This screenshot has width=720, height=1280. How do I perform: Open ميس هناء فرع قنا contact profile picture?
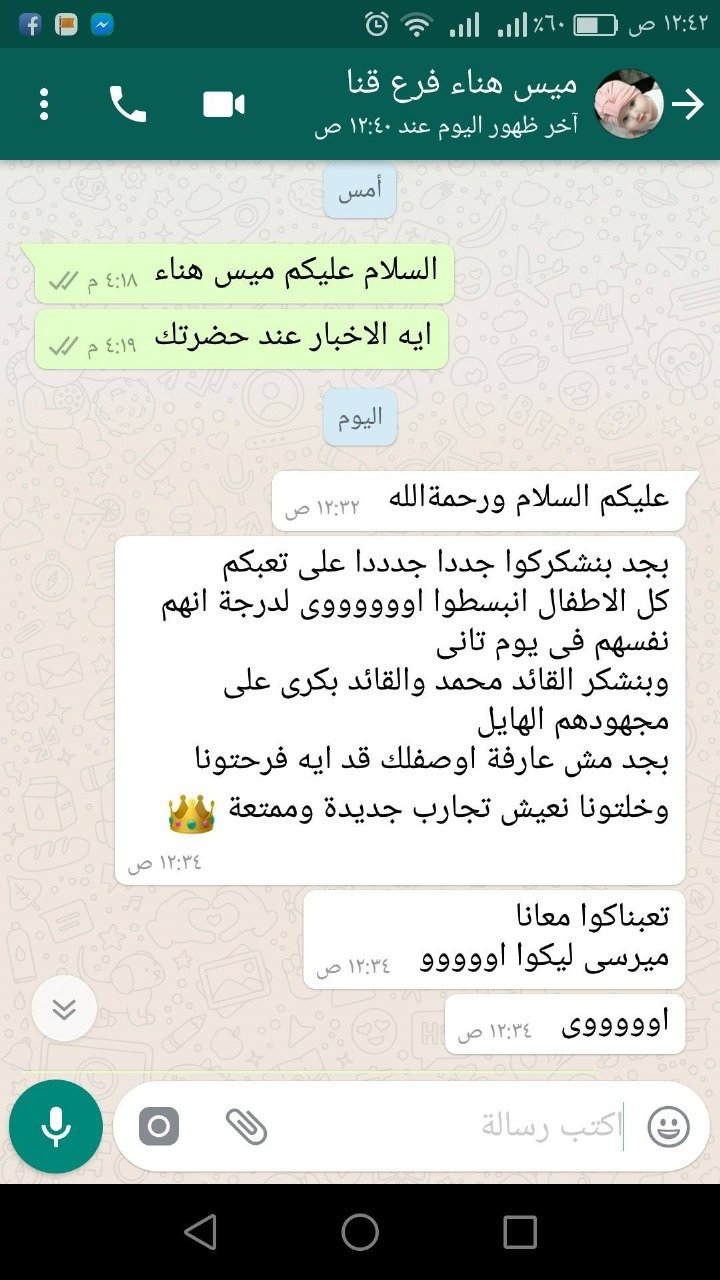pos(629,104)
